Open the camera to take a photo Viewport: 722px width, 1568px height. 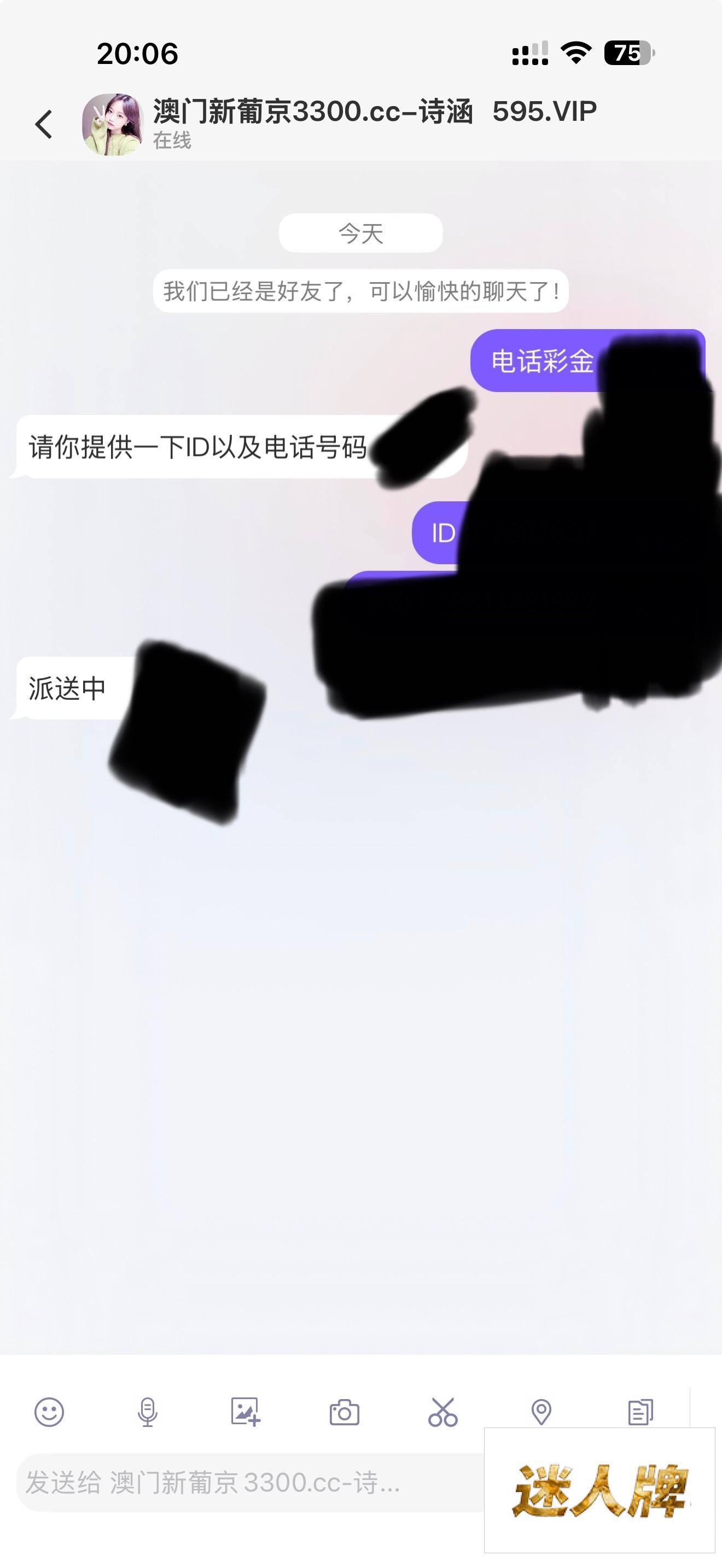pyautogui.click(x=345, y=1412)
